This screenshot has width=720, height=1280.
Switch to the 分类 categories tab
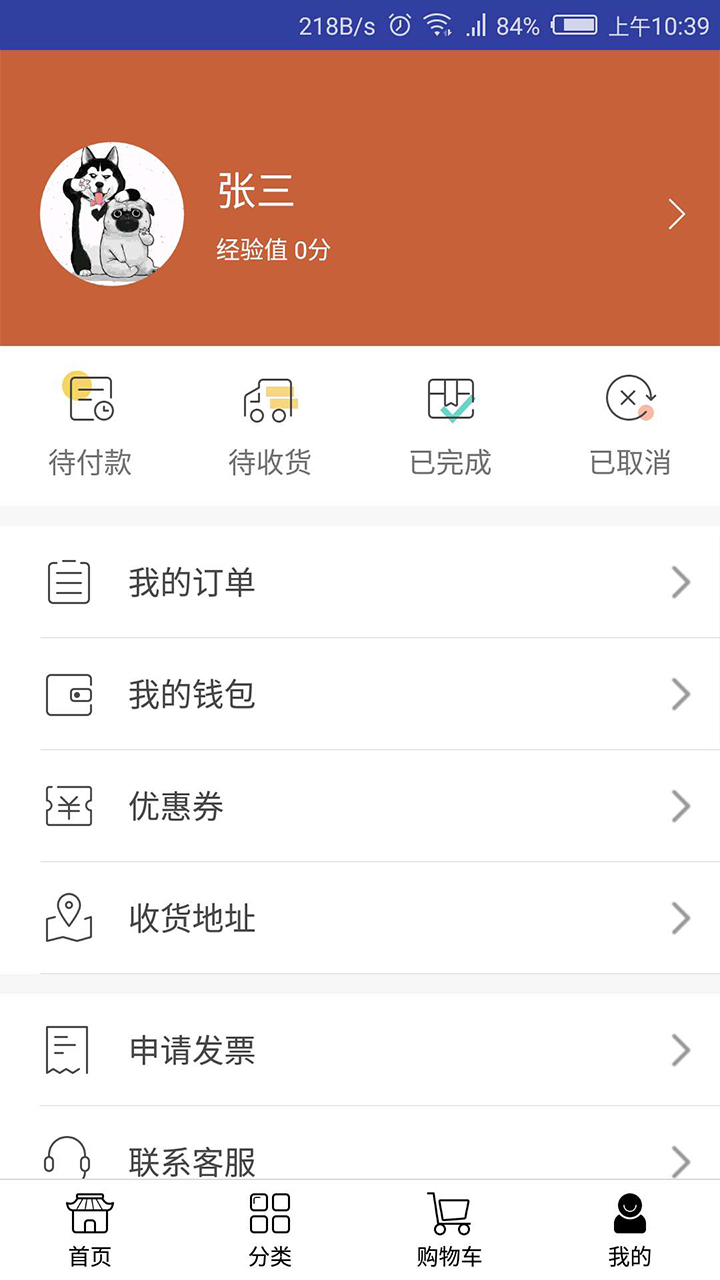pyautogui.click(x=269, y=1225)
